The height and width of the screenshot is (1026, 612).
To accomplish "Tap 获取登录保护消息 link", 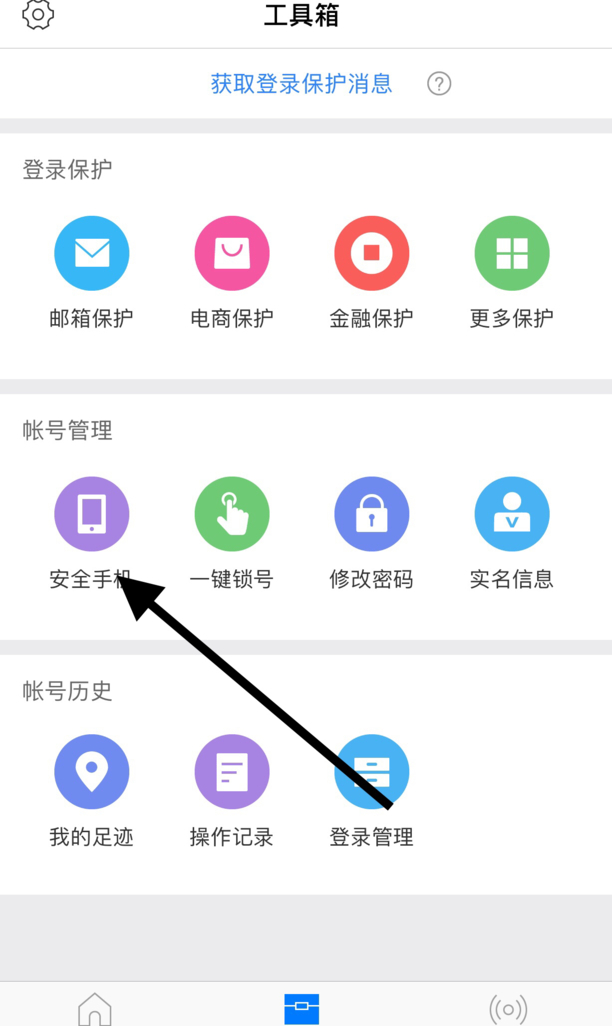I will (301, 84).
